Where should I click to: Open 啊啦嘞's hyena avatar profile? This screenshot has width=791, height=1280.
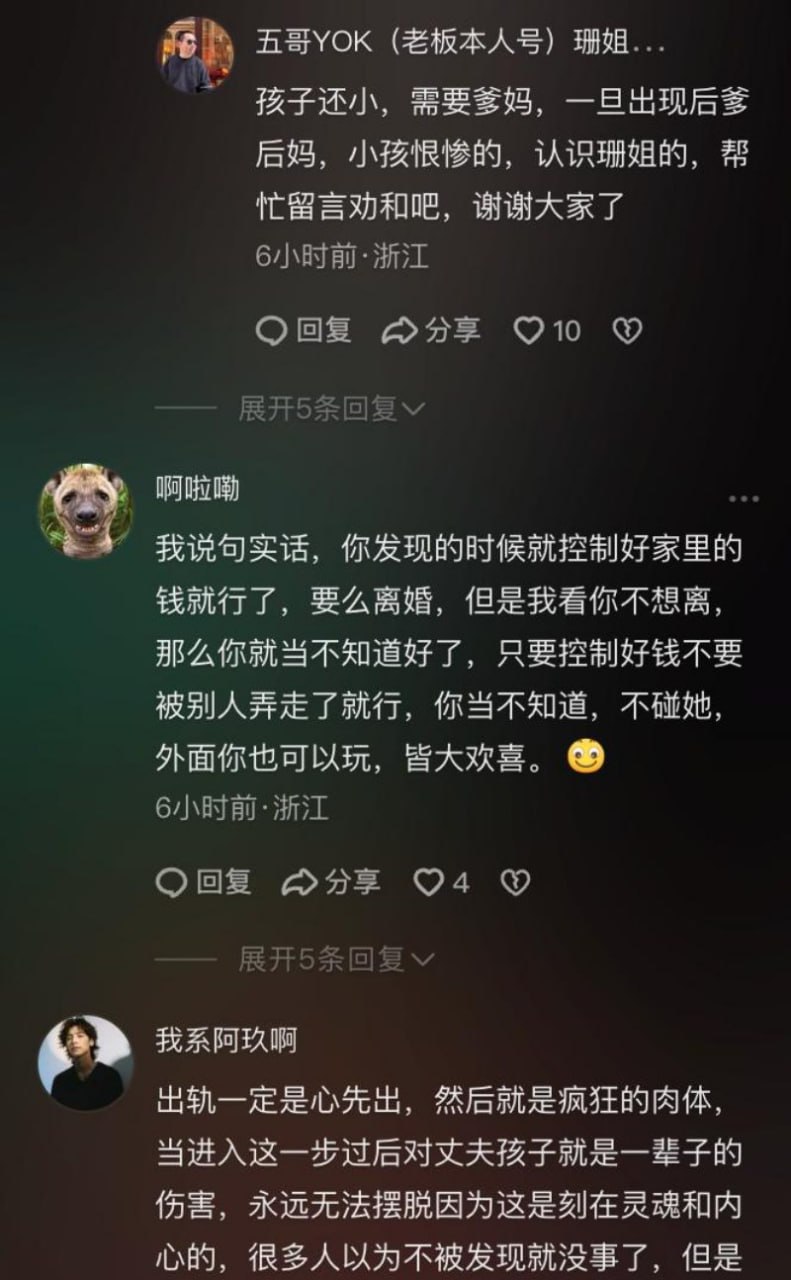(85, 511)
